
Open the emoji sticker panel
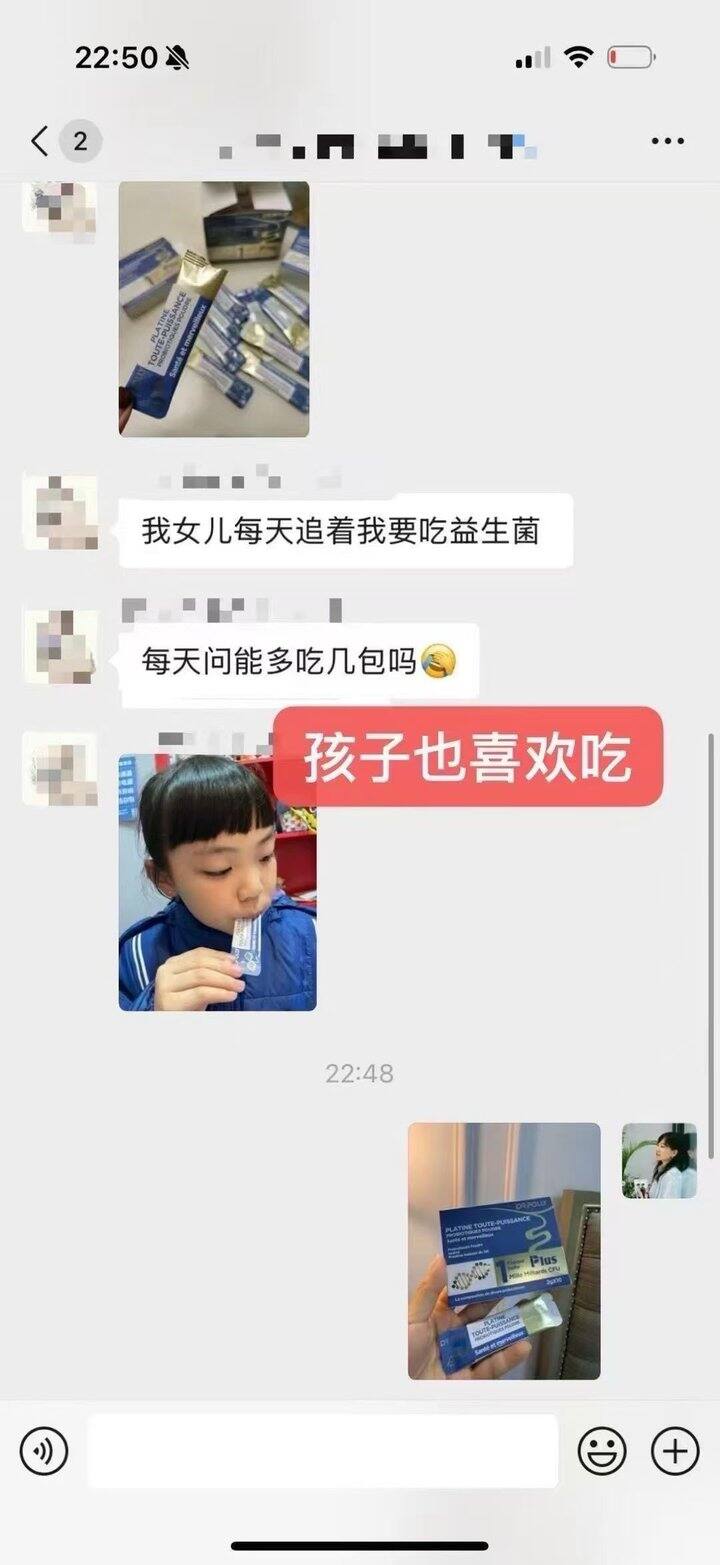coord(602,1450)
